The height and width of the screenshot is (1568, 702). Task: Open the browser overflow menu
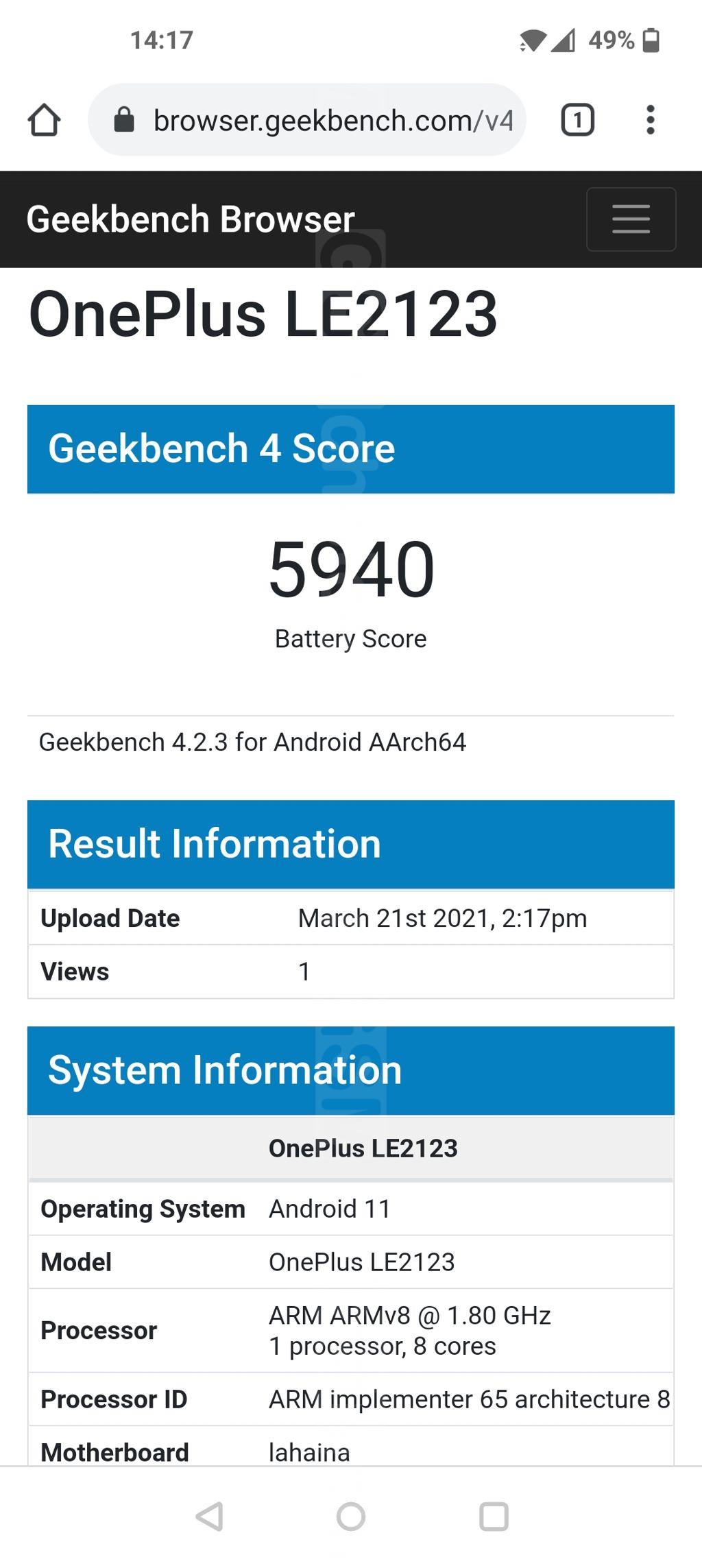(650, 121)
